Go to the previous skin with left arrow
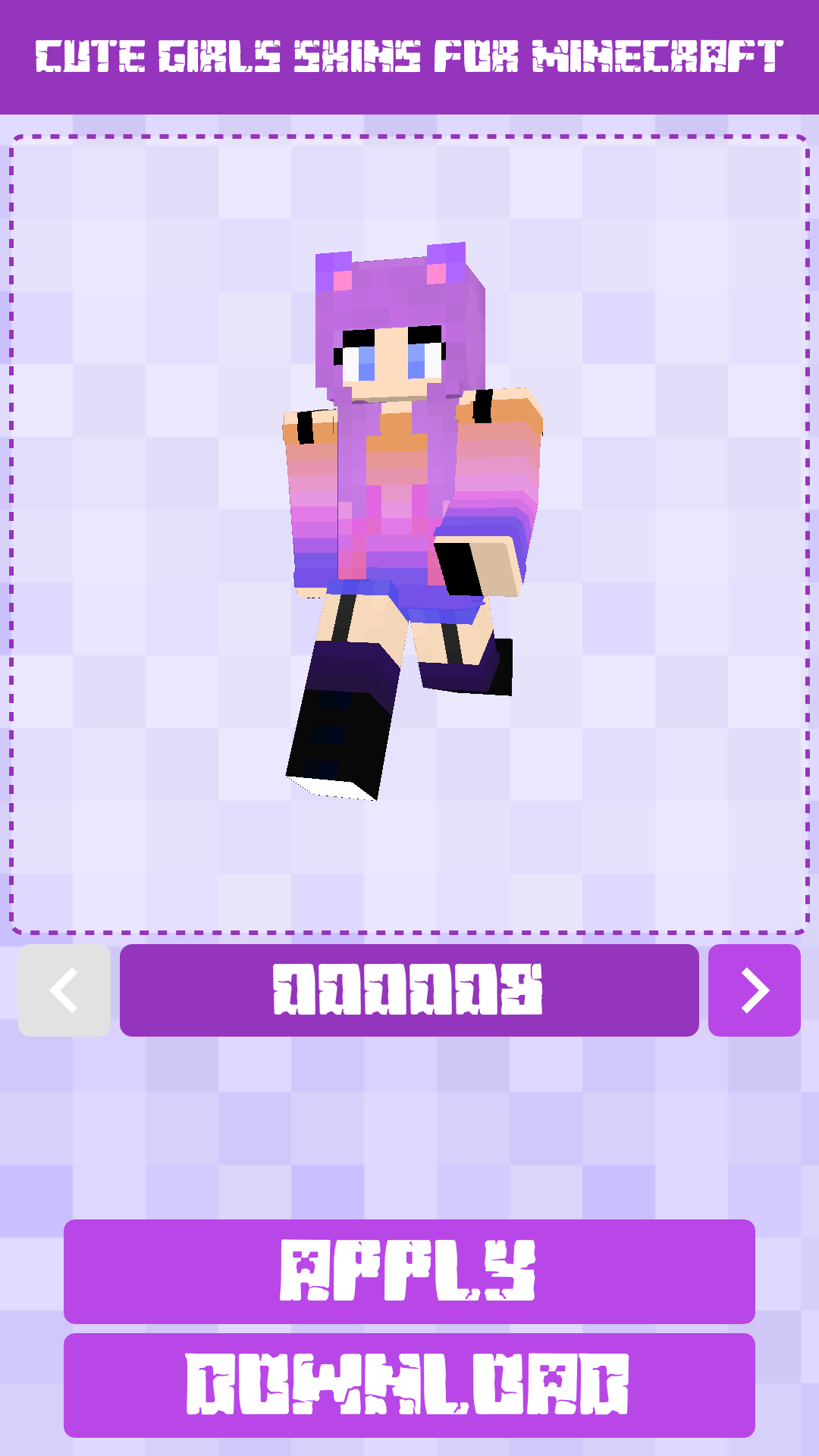The width and height of the screenshot is (819, 1456). pyautogui.click(x=64, y=990)
